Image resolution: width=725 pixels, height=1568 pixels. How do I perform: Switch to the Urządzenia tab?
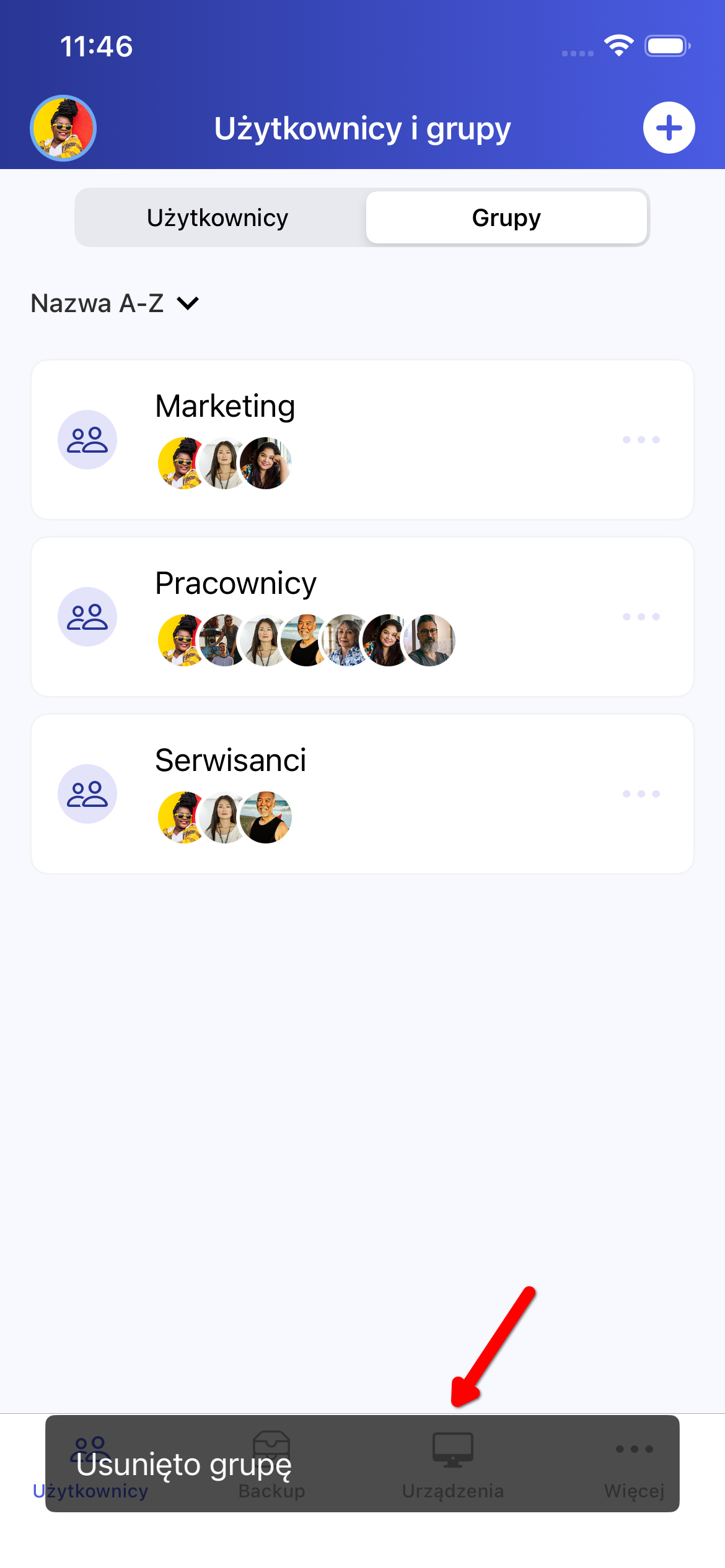coord(453,1463)
